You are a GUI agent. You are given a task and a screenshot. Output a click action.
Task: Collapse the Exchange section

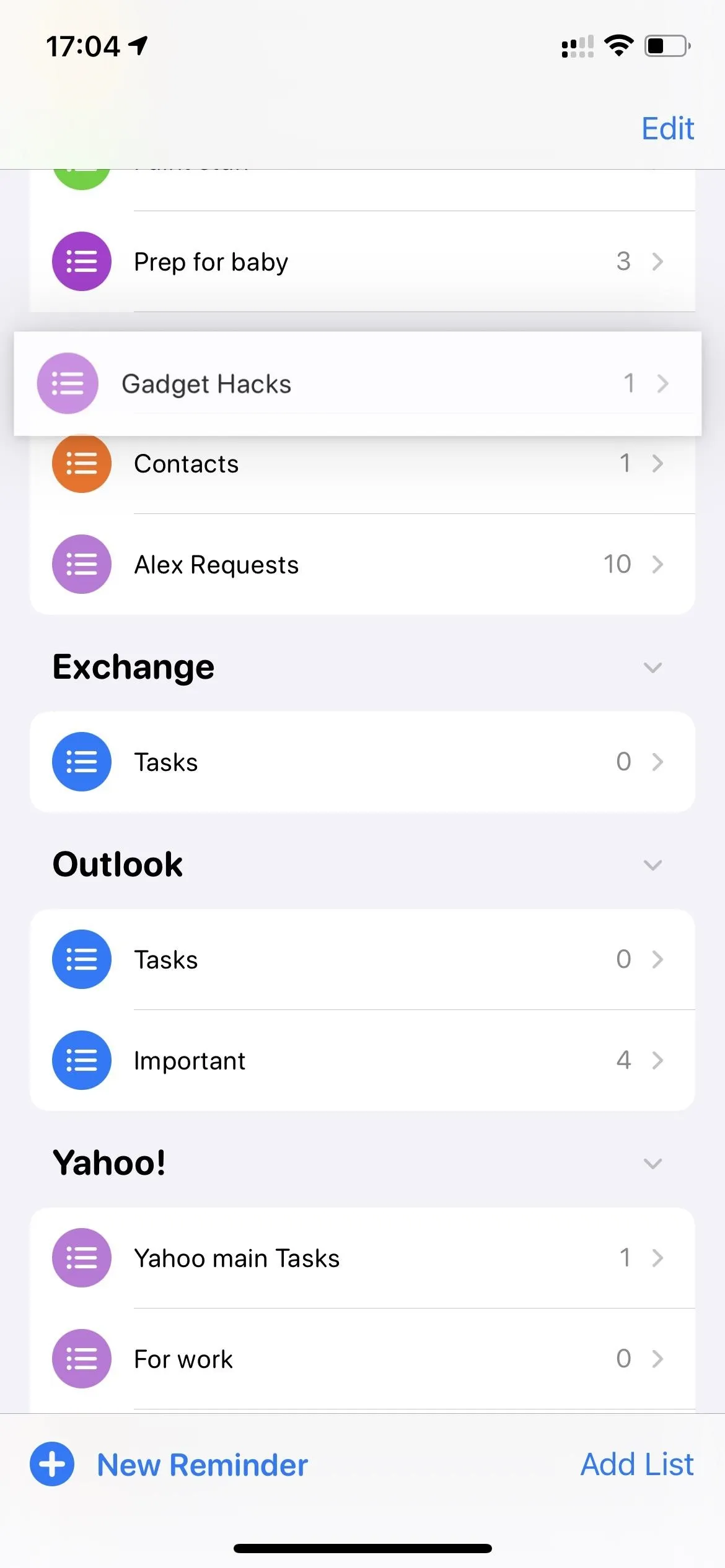(x=652, y=668)
